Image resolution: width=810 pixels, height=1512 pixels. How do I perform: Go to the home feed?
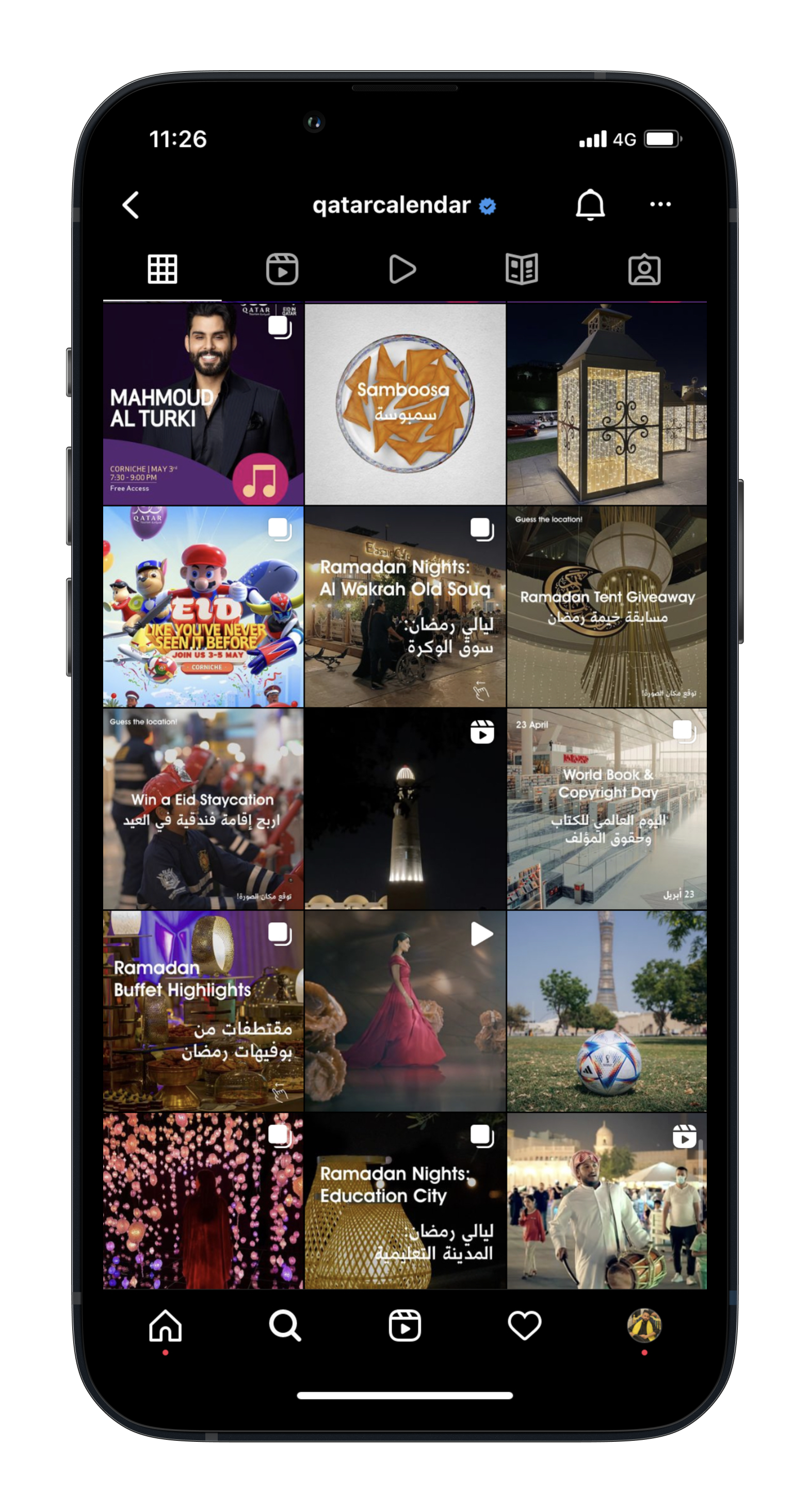166,1326
